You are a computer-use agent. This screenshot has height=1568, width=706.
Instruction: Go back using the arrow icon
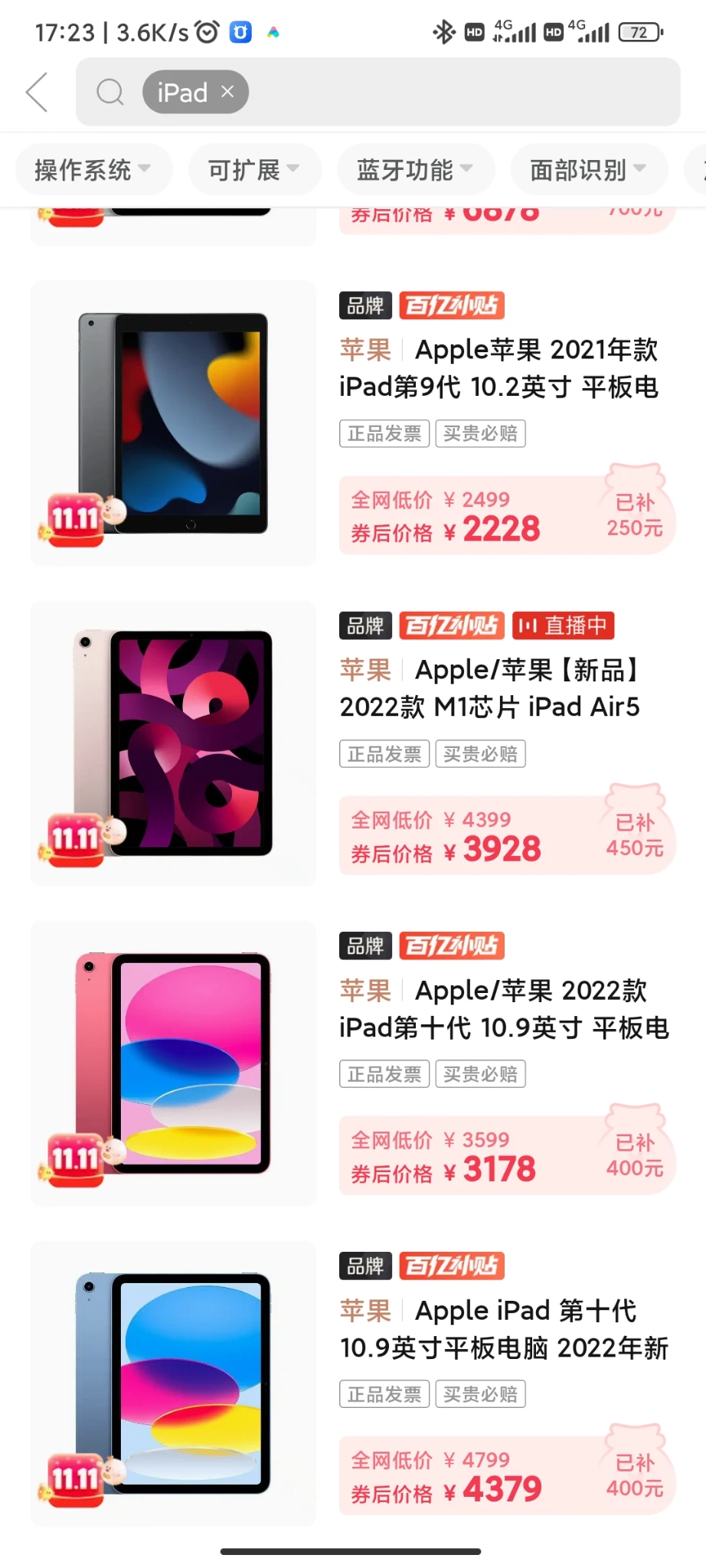coord(37,93)
